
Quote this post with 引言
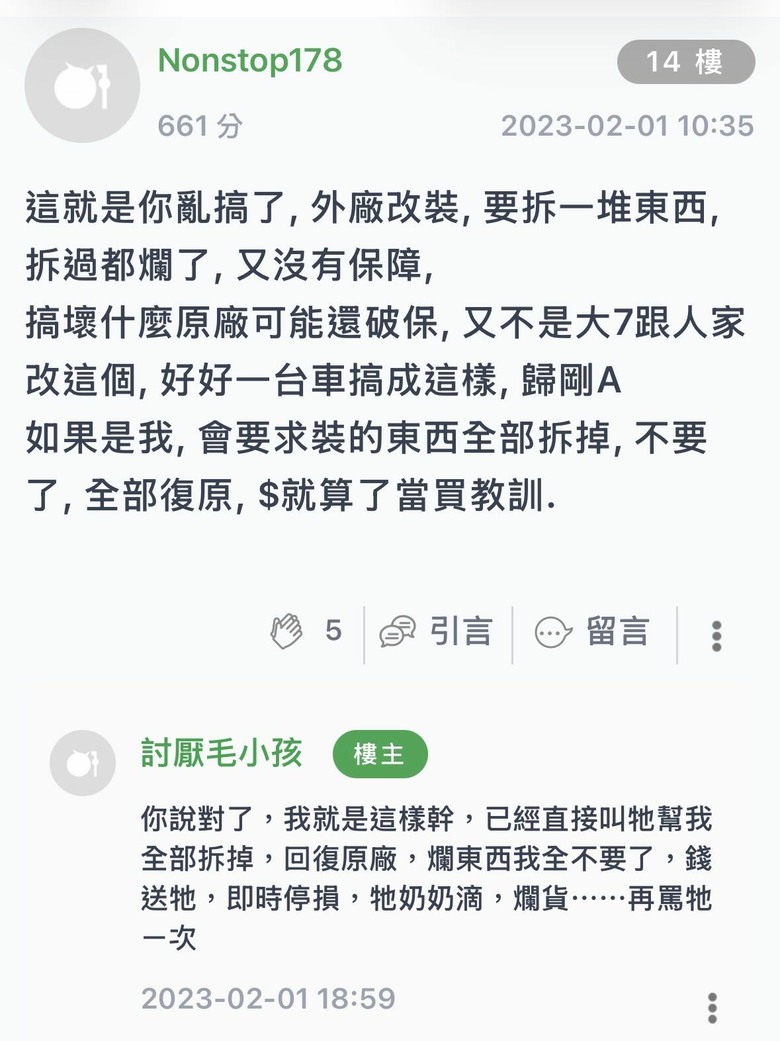(436, 631)
